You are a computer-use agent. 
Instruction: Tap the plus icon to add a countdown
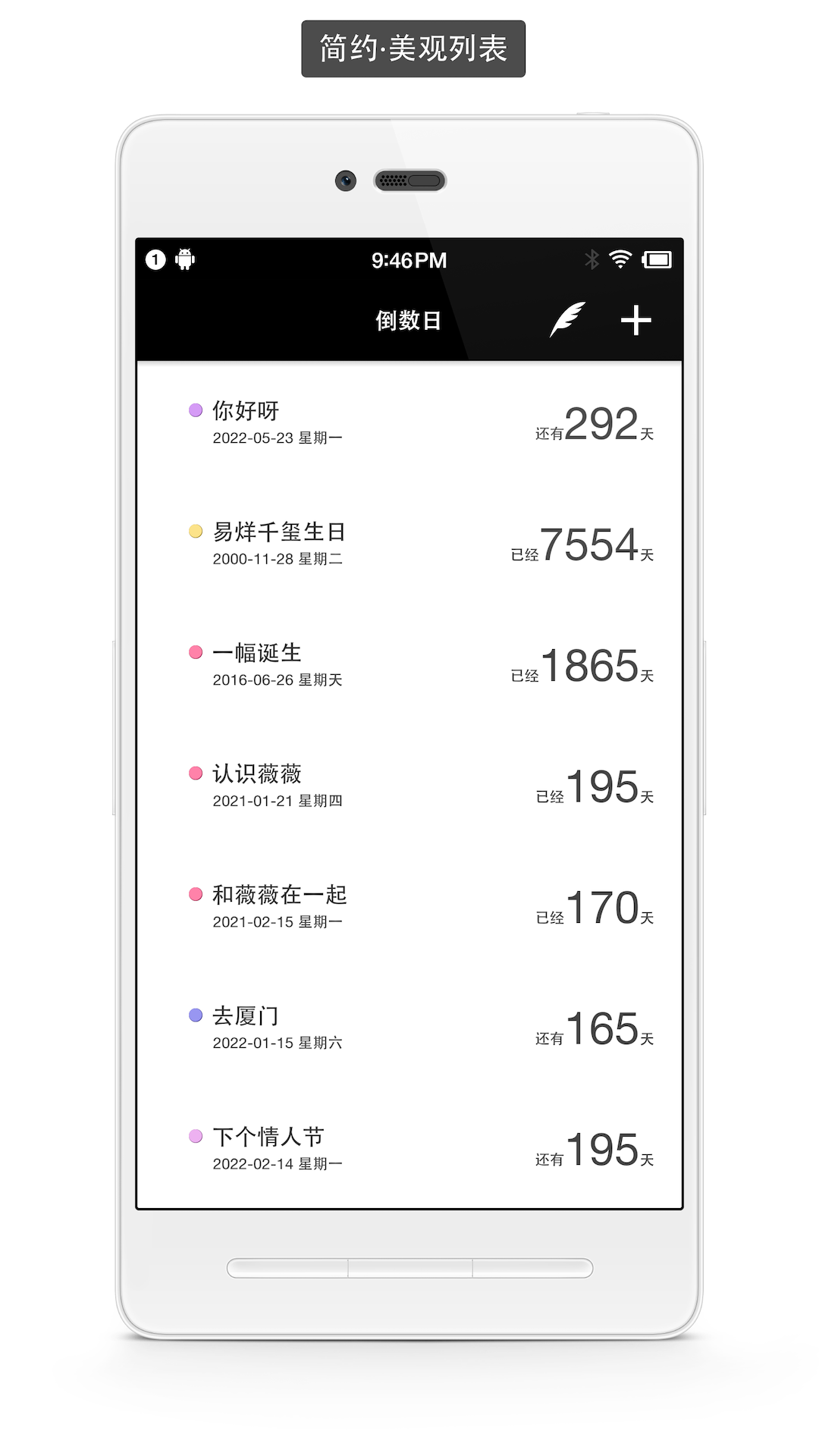(635, 320)
